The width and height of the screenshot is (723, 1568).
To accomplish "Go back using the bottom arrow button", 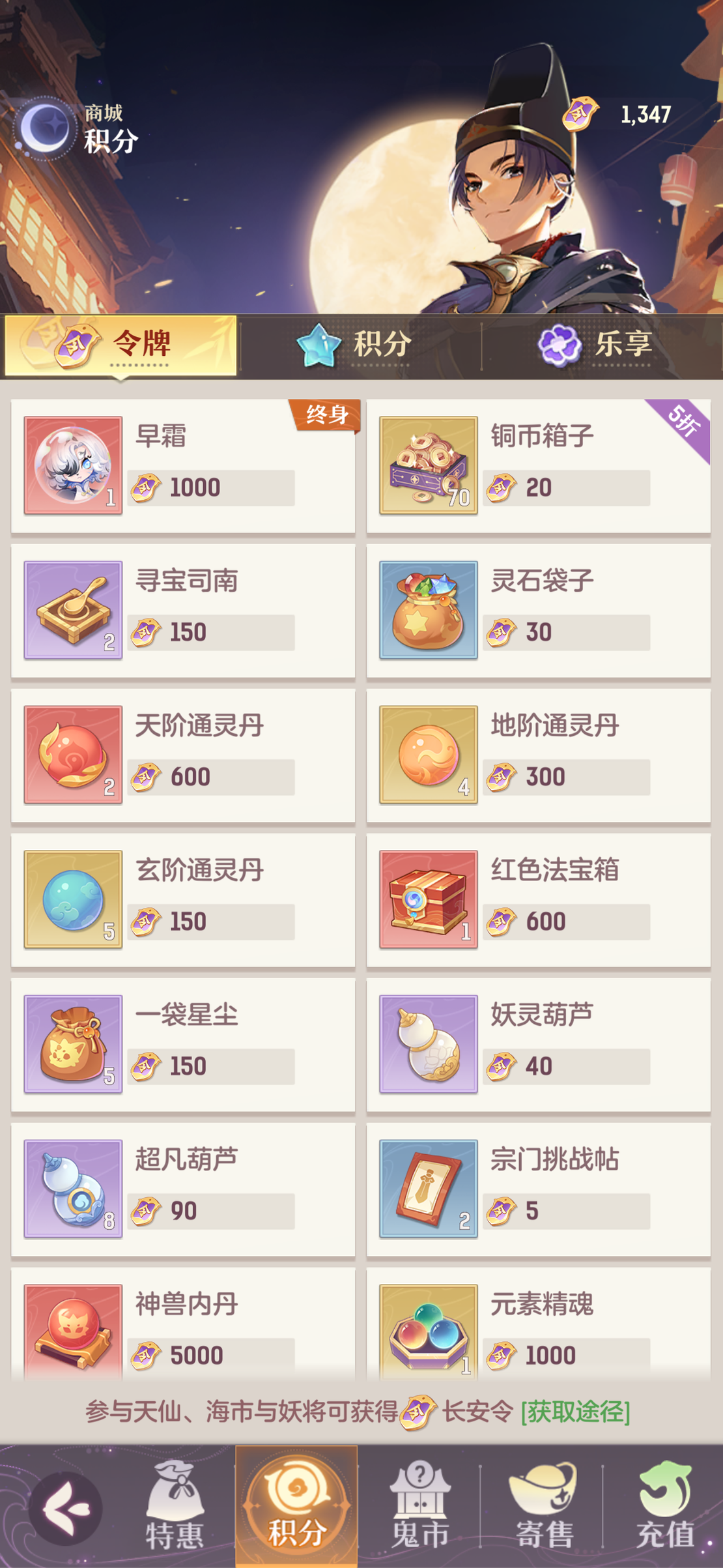I will [x=66, y=1507].
